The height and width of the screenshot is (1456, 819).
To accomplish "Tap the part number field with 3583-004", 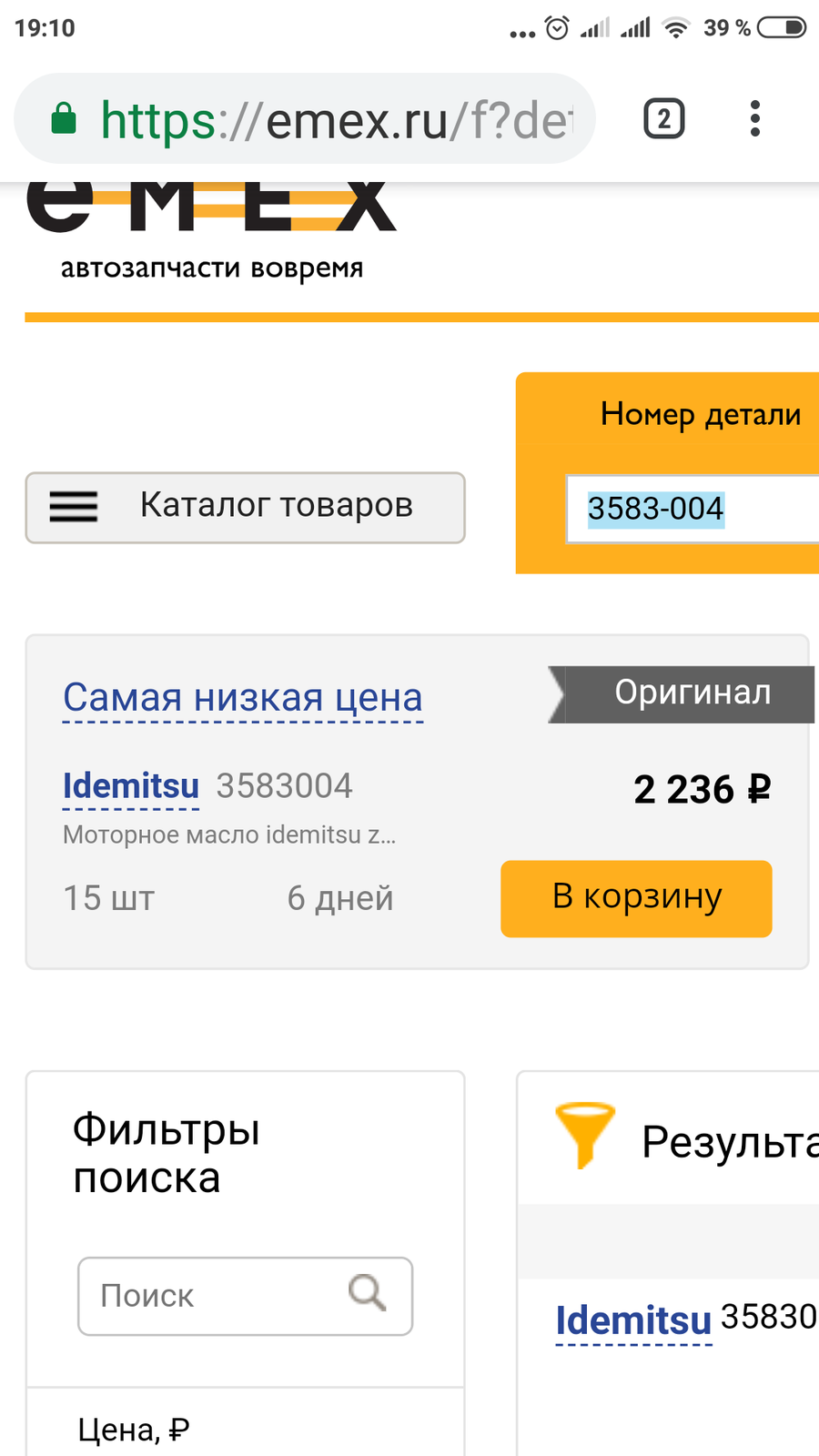I will [x=693, y=509].
